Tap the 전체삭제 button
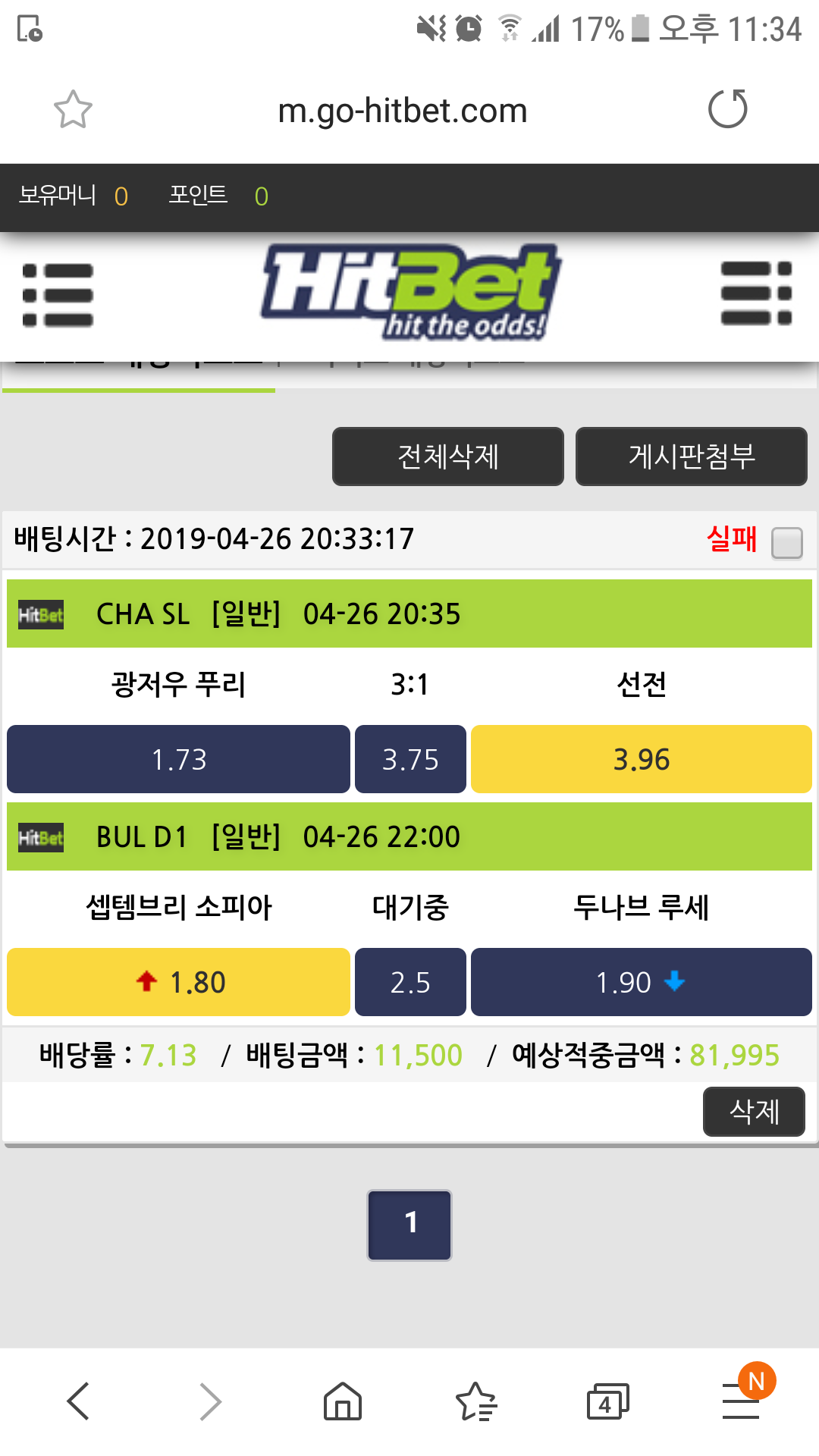Viewport: 819px width, 1456px height. click(447, 457)
